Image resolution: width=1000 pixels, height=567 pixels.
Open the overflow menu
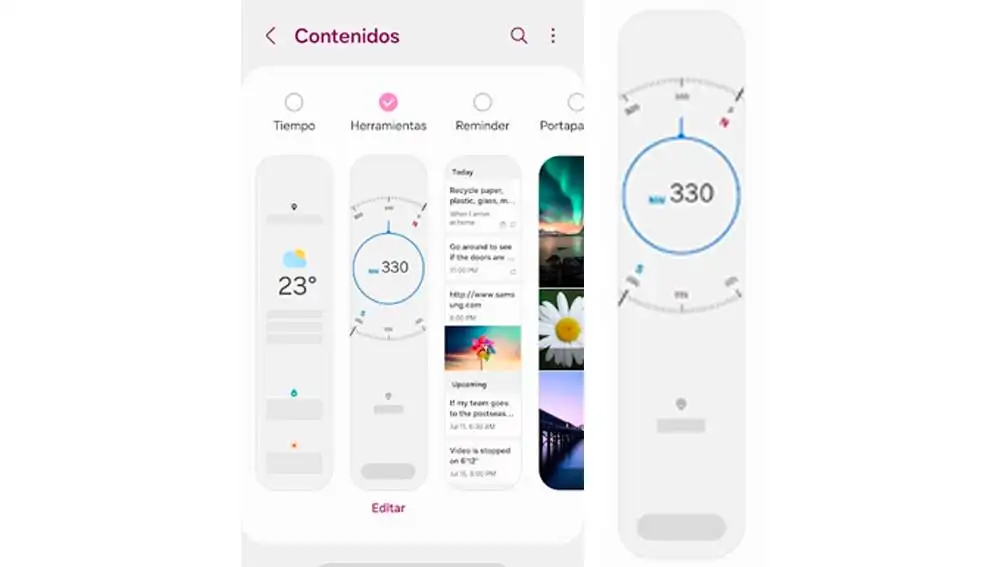pos(553,36)
